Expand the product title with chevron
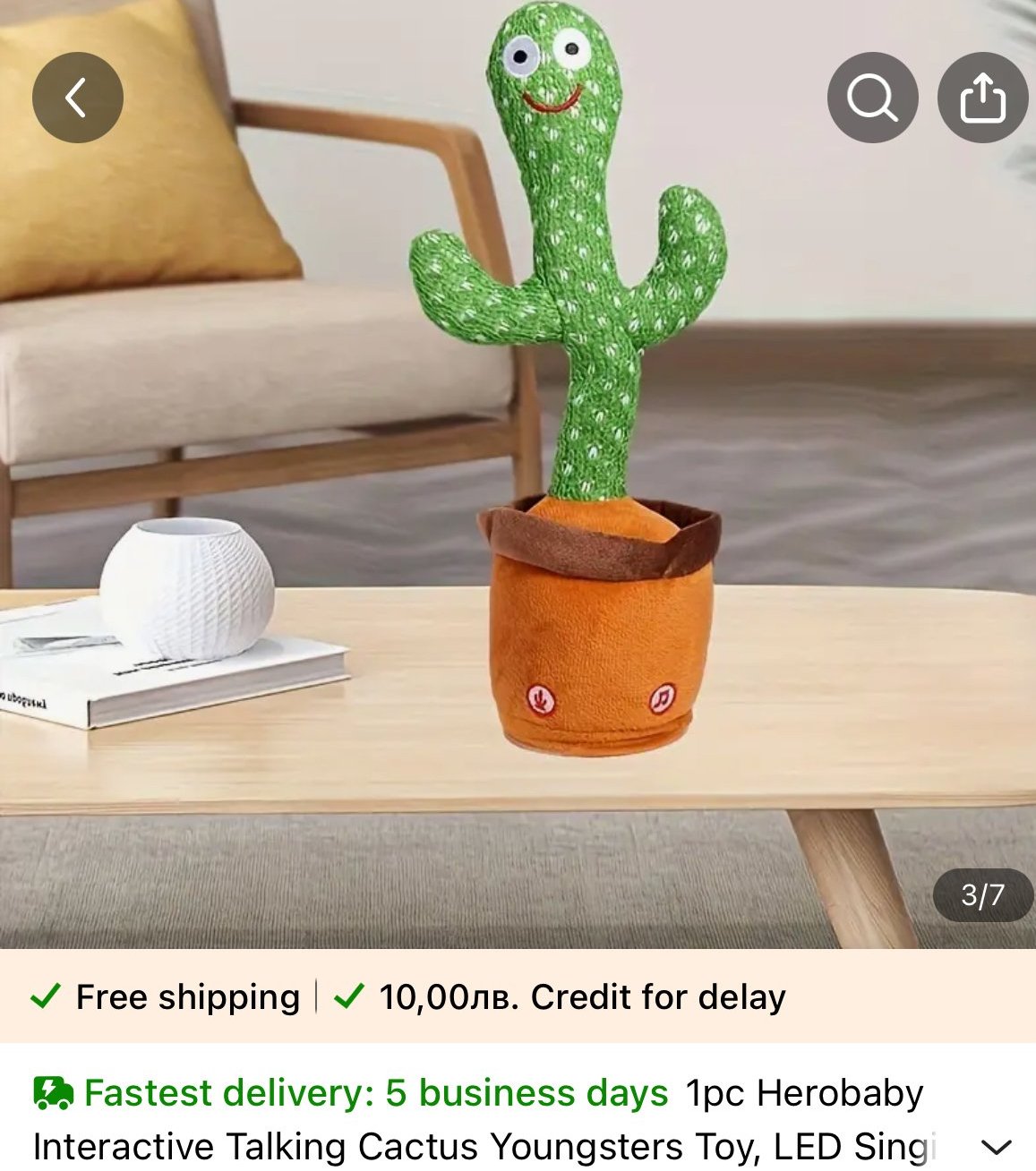 (x=996, y=1147)
